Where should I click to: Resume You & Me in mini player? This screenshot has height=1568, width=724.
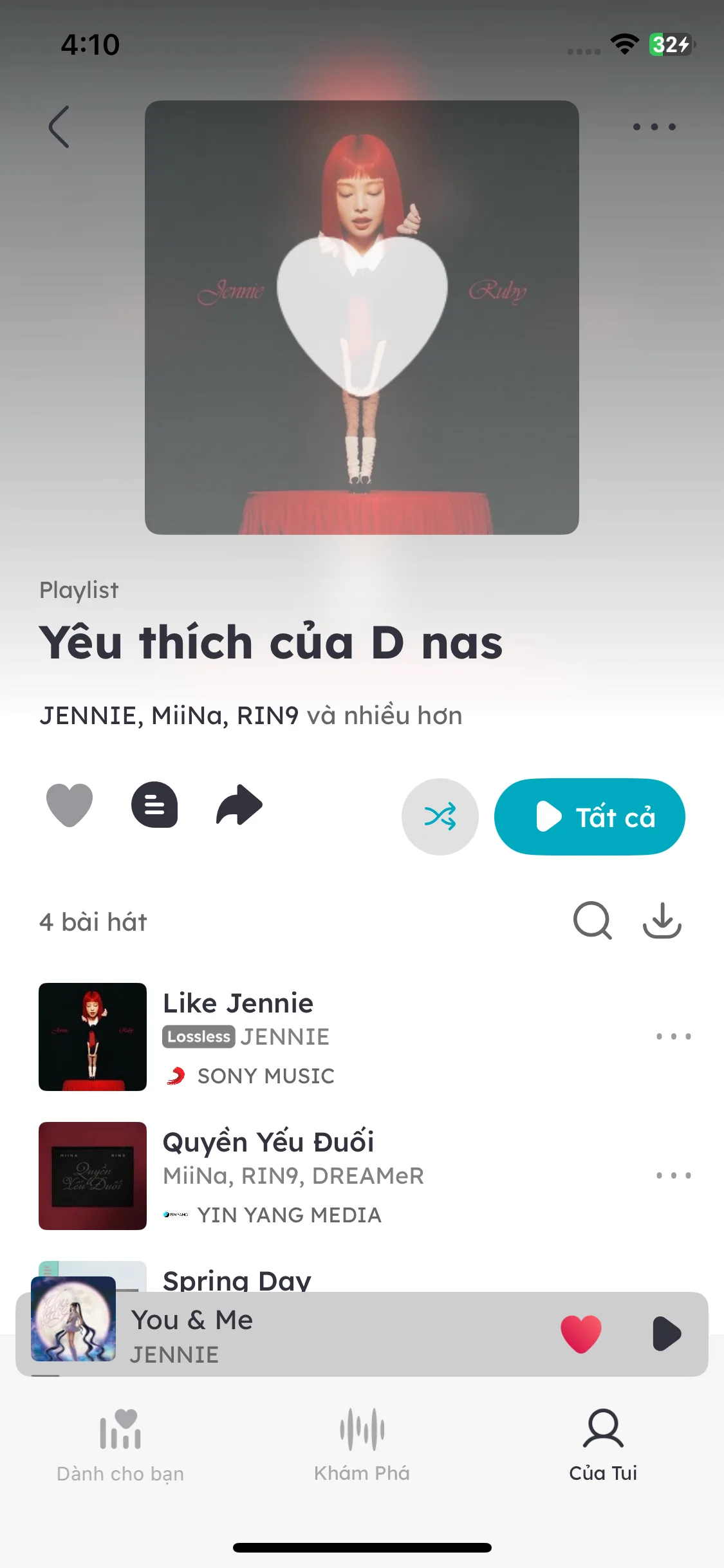(x=666, y=1334)
